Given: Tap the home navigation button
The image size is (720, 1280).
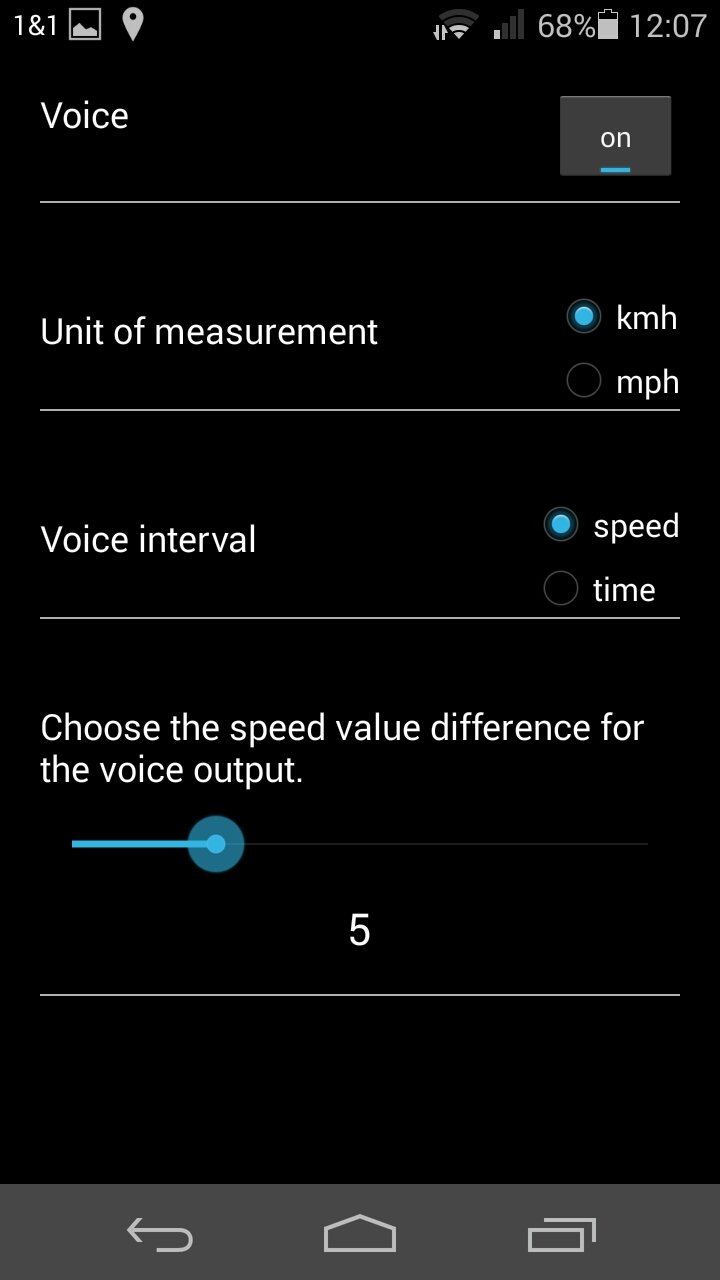Looking at the screenshot, I should coord(360,1235).
